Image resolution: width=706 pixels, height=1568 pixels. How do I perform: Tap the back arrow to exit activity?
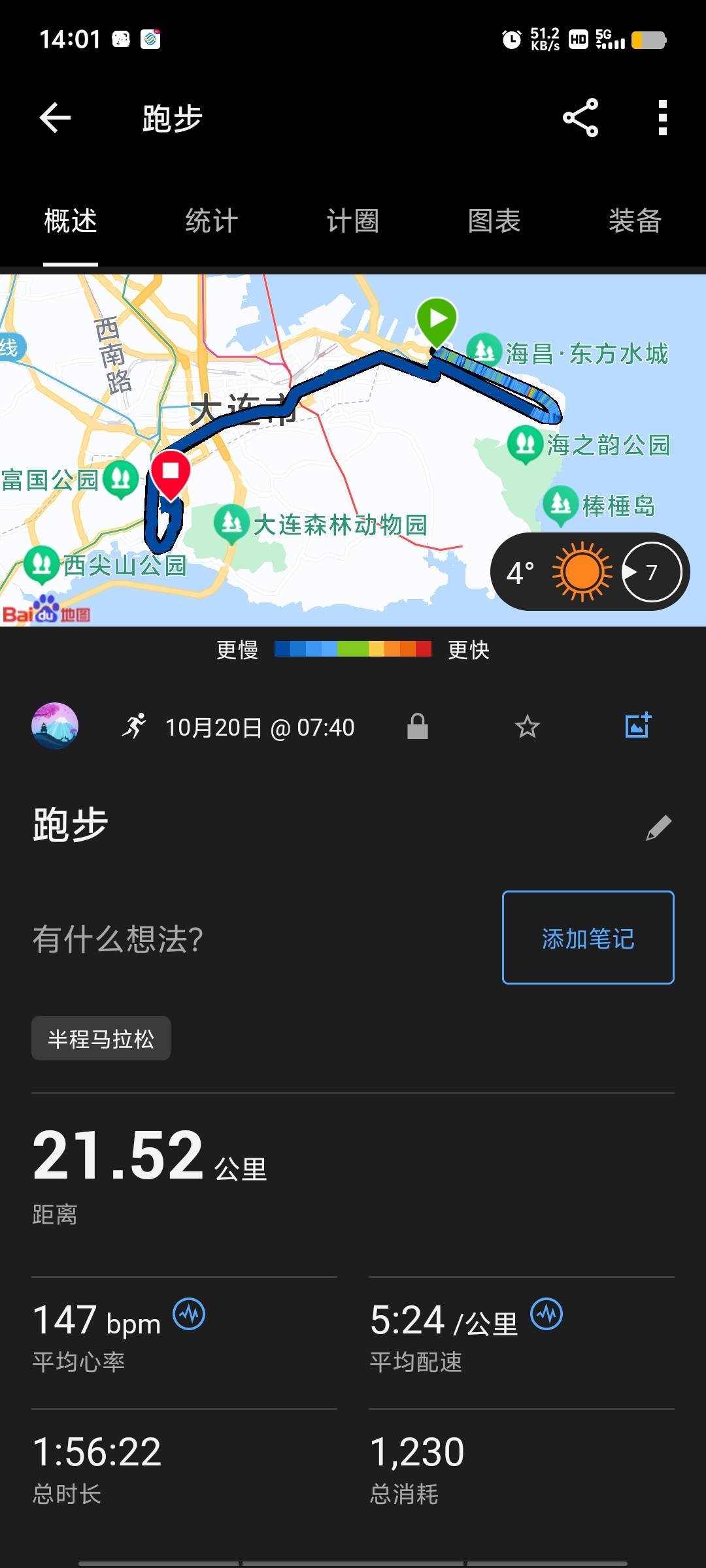pyautogui.click(x=55, y=119)
